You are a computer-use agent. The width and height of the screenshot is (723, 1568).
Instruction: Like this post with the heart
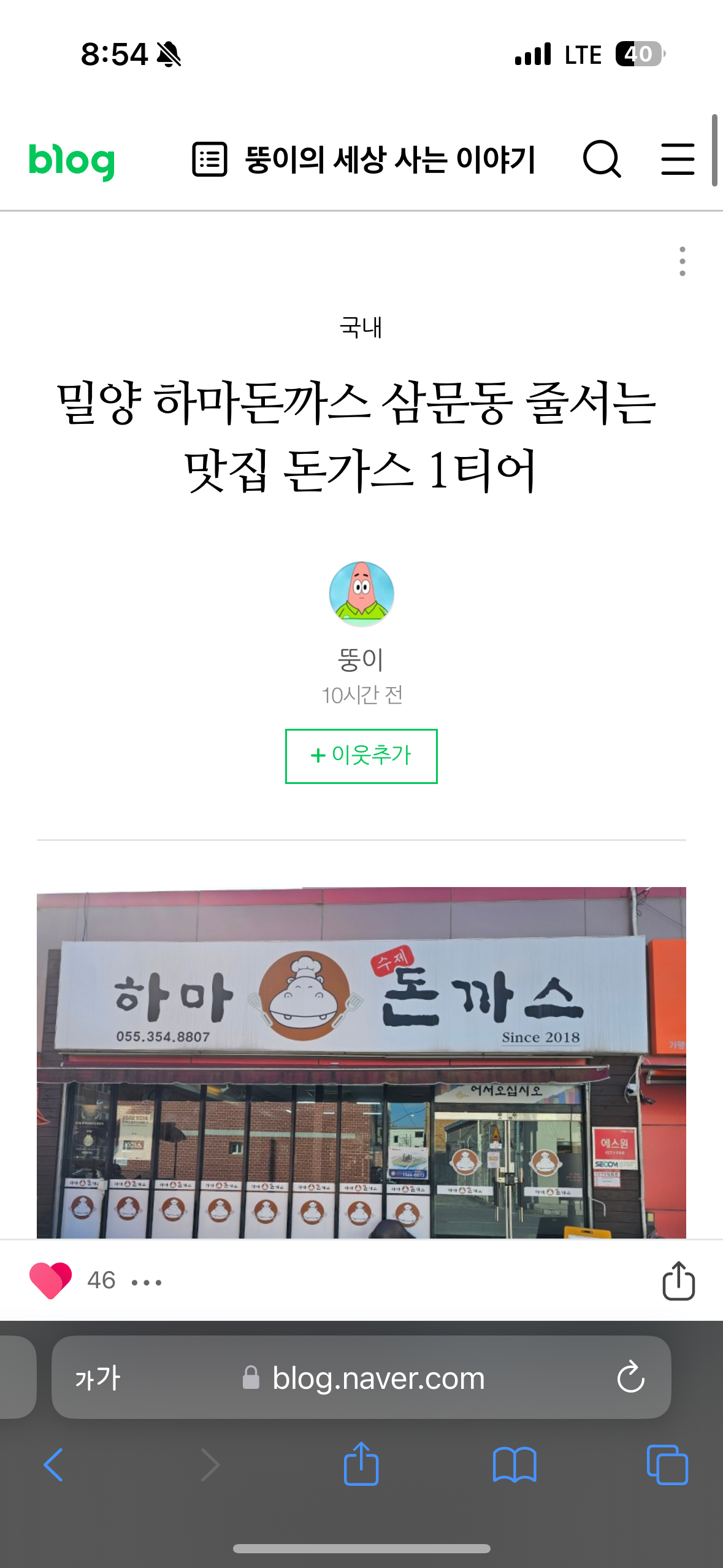pyautogui.click(x=50, y=1280)
